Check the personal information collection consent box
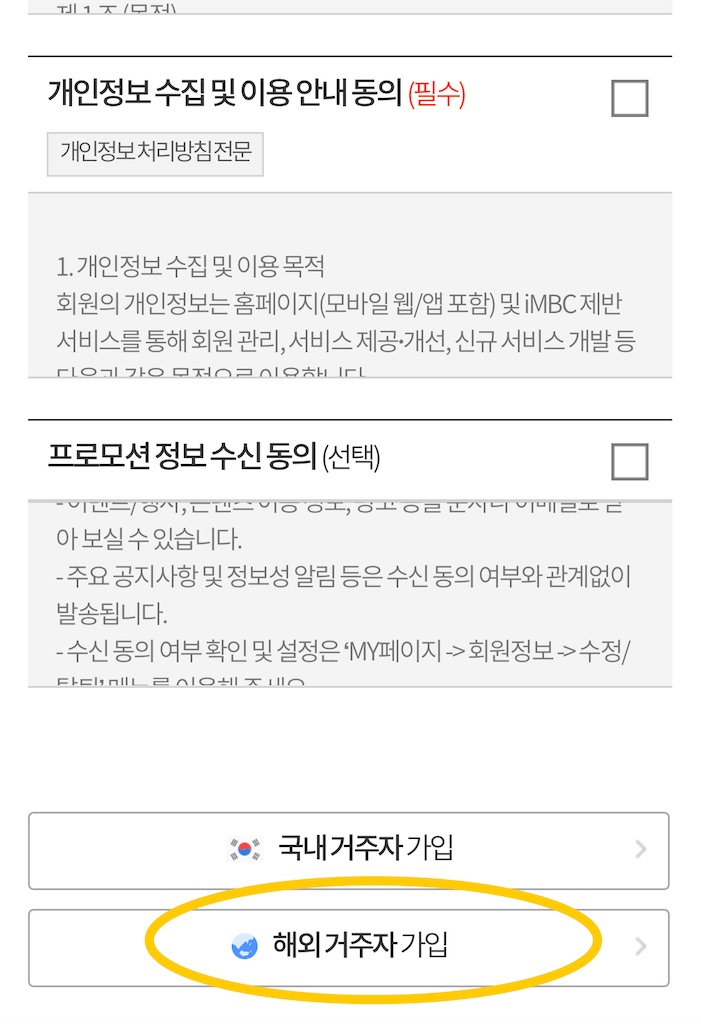 629,98
